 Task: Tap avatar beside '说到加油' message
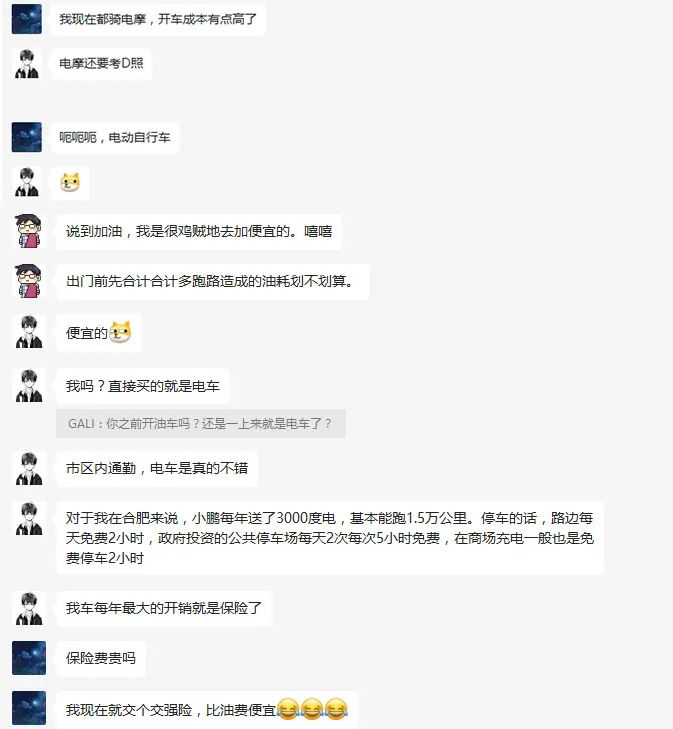(27, 232)
